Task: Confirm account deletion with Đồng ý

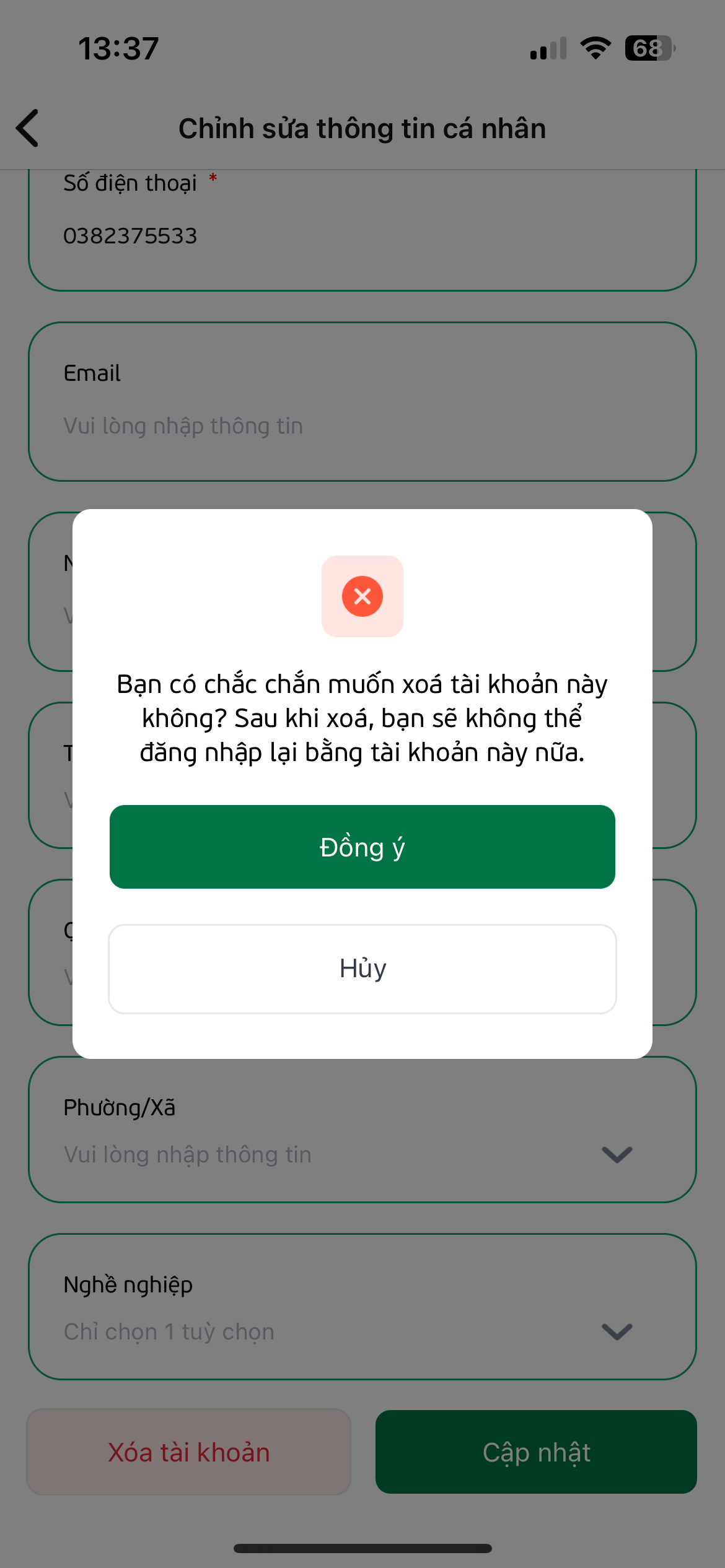Action: tap(362, 847)
